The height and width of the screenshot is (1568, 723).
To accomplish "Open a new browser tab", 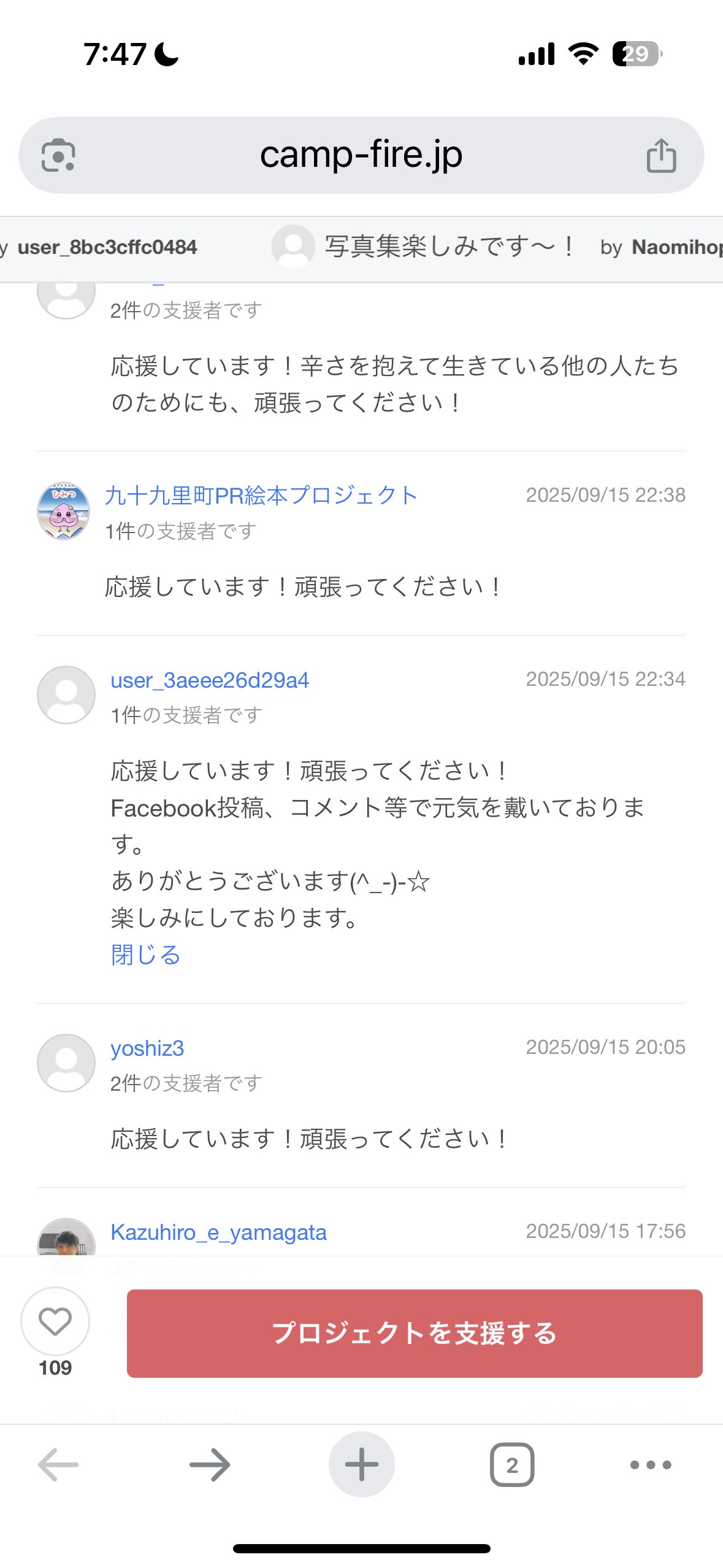I will click(x=361, y=1465).
